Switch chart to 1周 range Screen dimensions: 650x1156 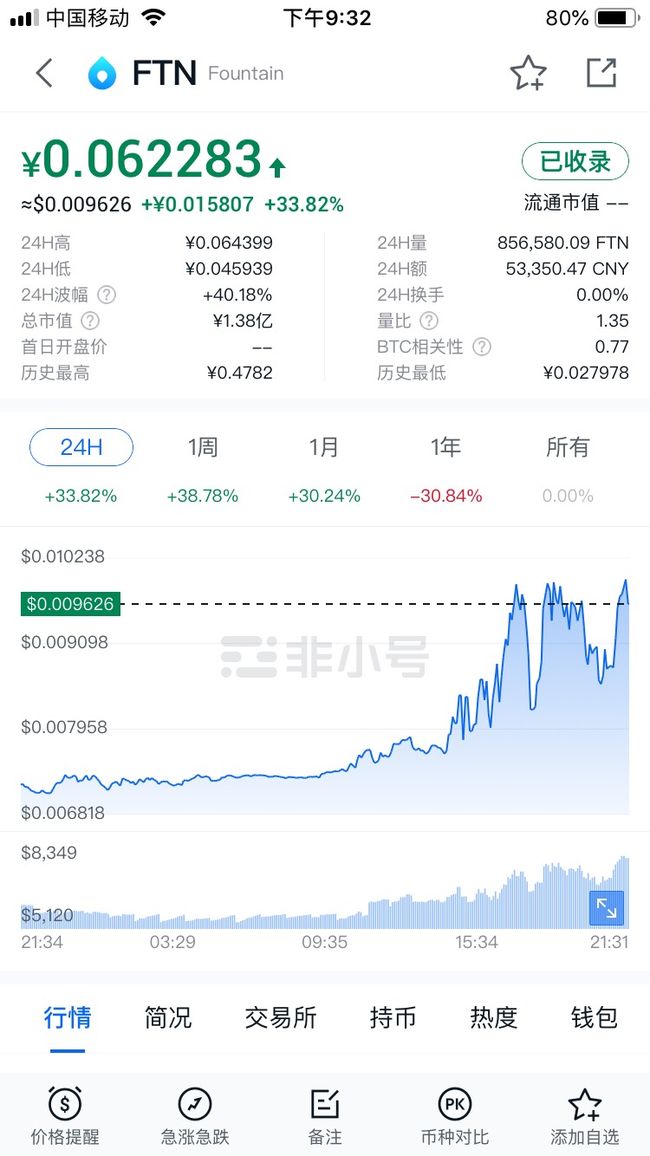pyautogui.click(x=203, y=447)
